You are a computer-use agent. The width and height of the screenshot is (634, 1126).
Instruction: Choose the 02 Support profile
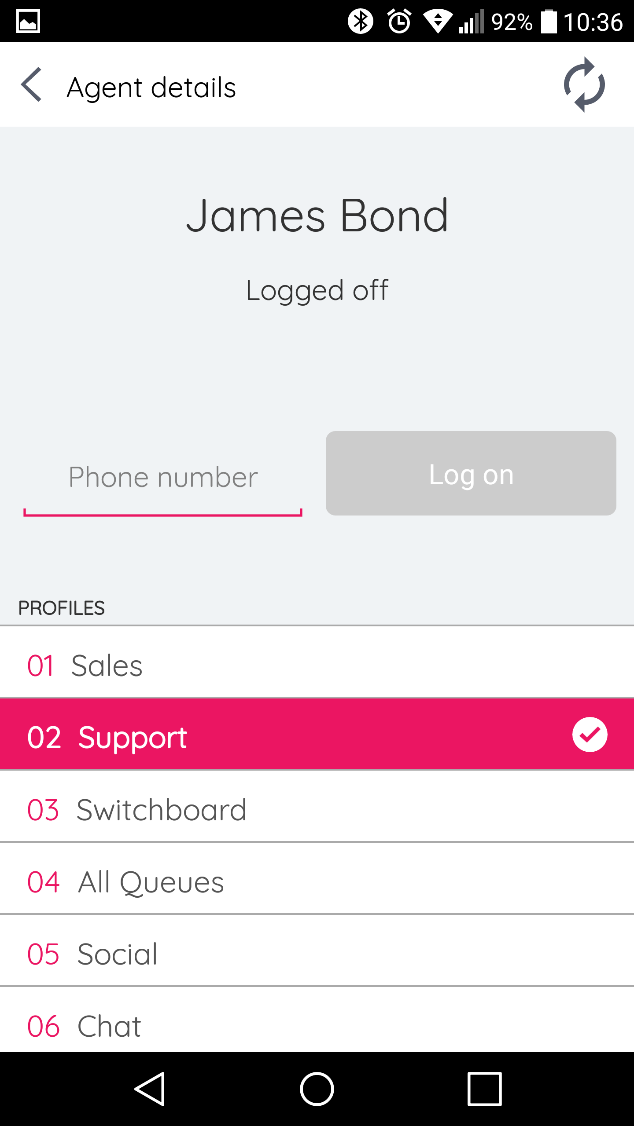316,737
